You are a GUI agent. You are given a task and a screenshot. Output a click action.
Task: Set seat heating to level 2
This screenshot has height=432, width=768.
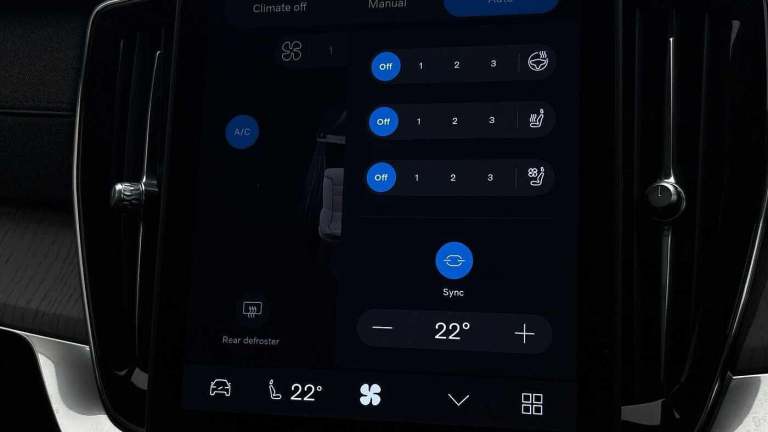click(455, 121)
